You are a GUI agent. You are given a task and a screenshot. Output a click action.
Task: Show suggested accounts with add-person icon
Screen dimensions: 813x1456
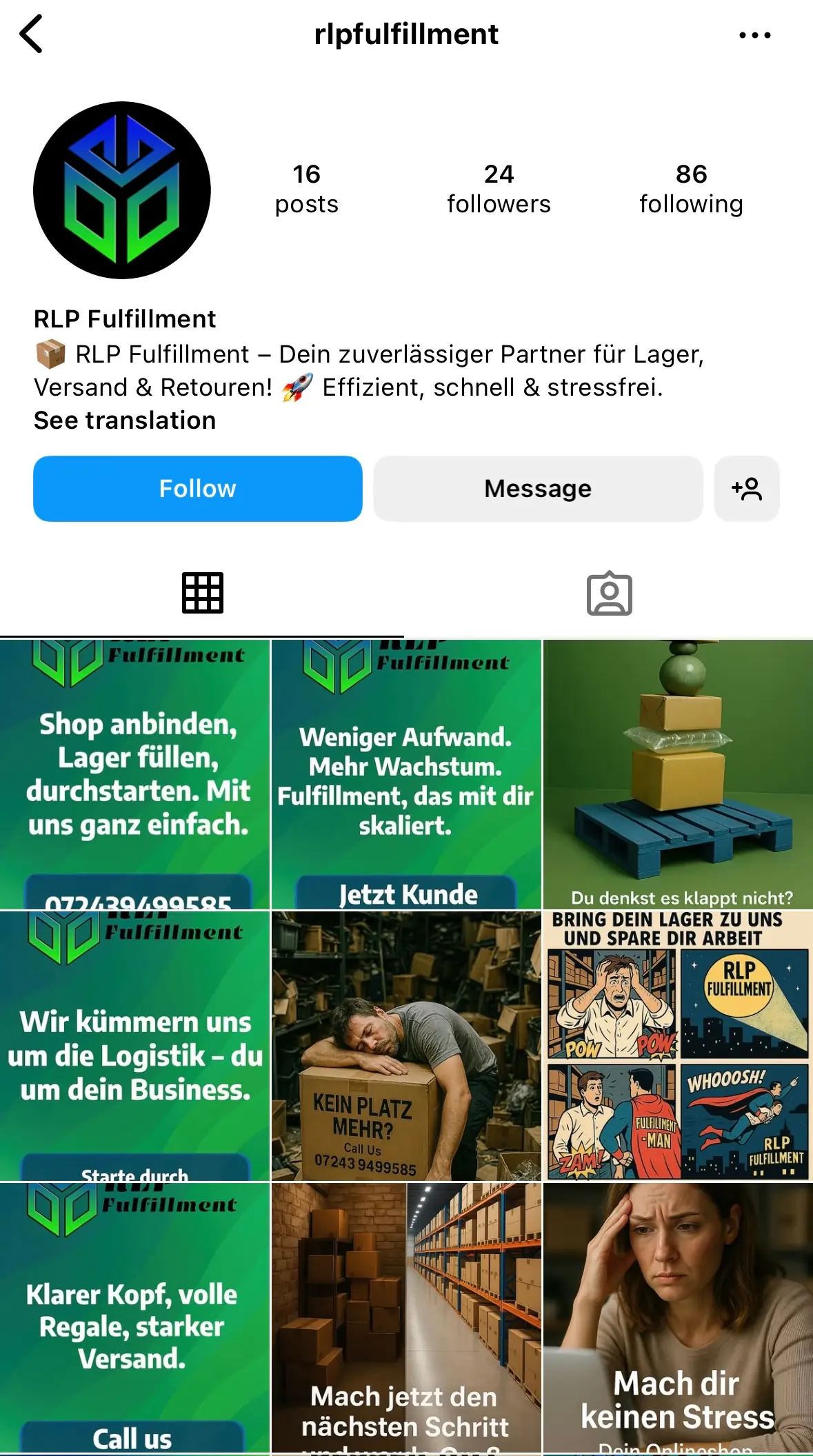(747, 489)
